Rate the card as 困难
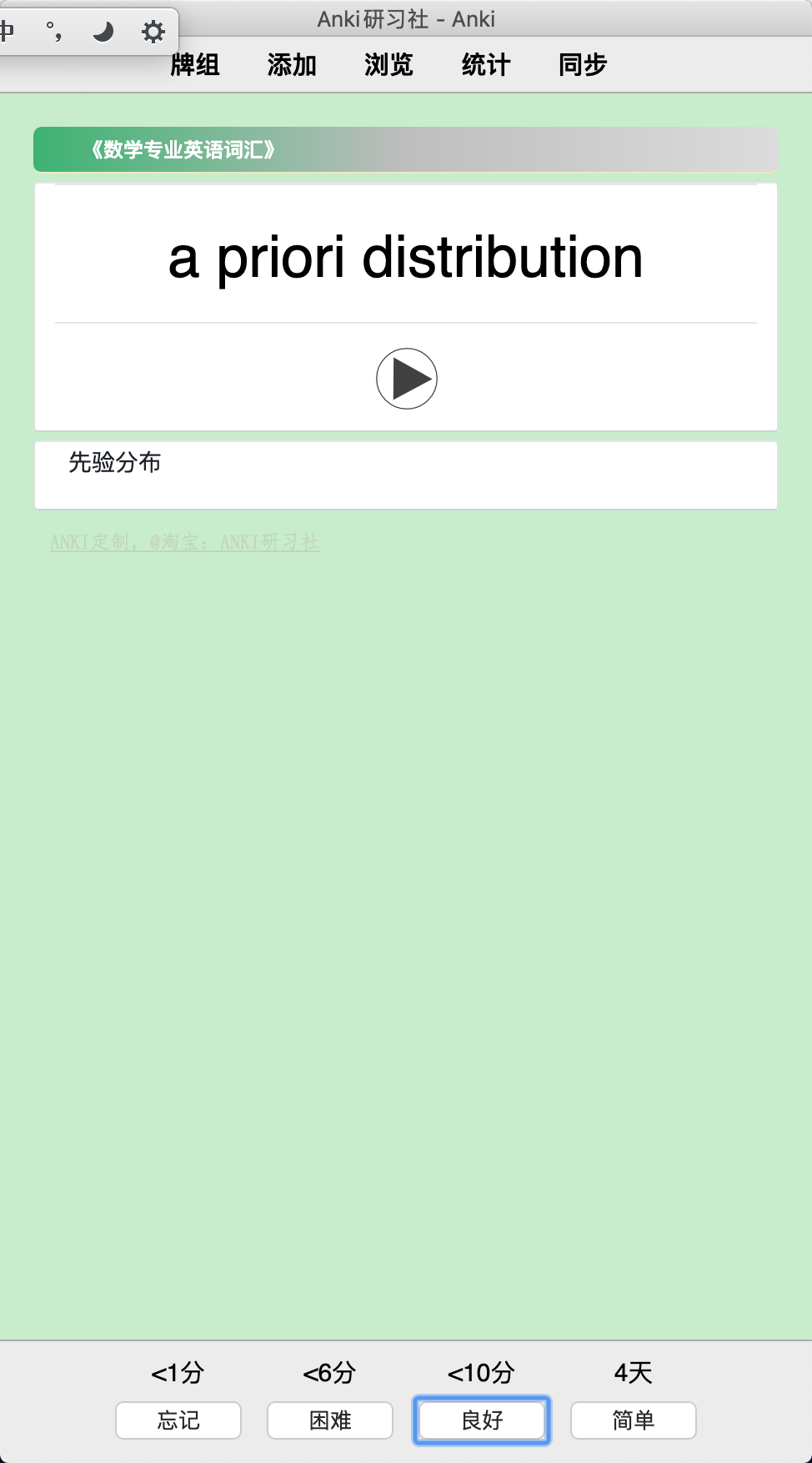Image resolution: width=812 pixels, height=1463 pixels. 330,1420
